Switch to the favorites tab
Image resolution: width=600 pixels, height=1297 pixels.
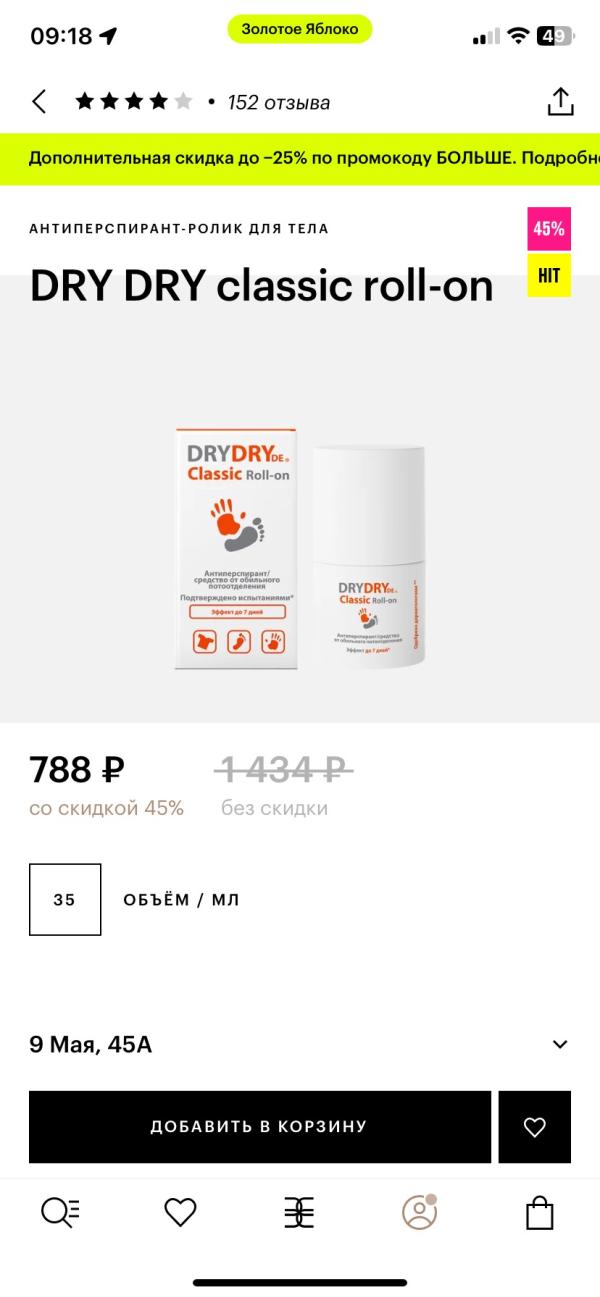pyautogui.click(x=180, y=1212)
